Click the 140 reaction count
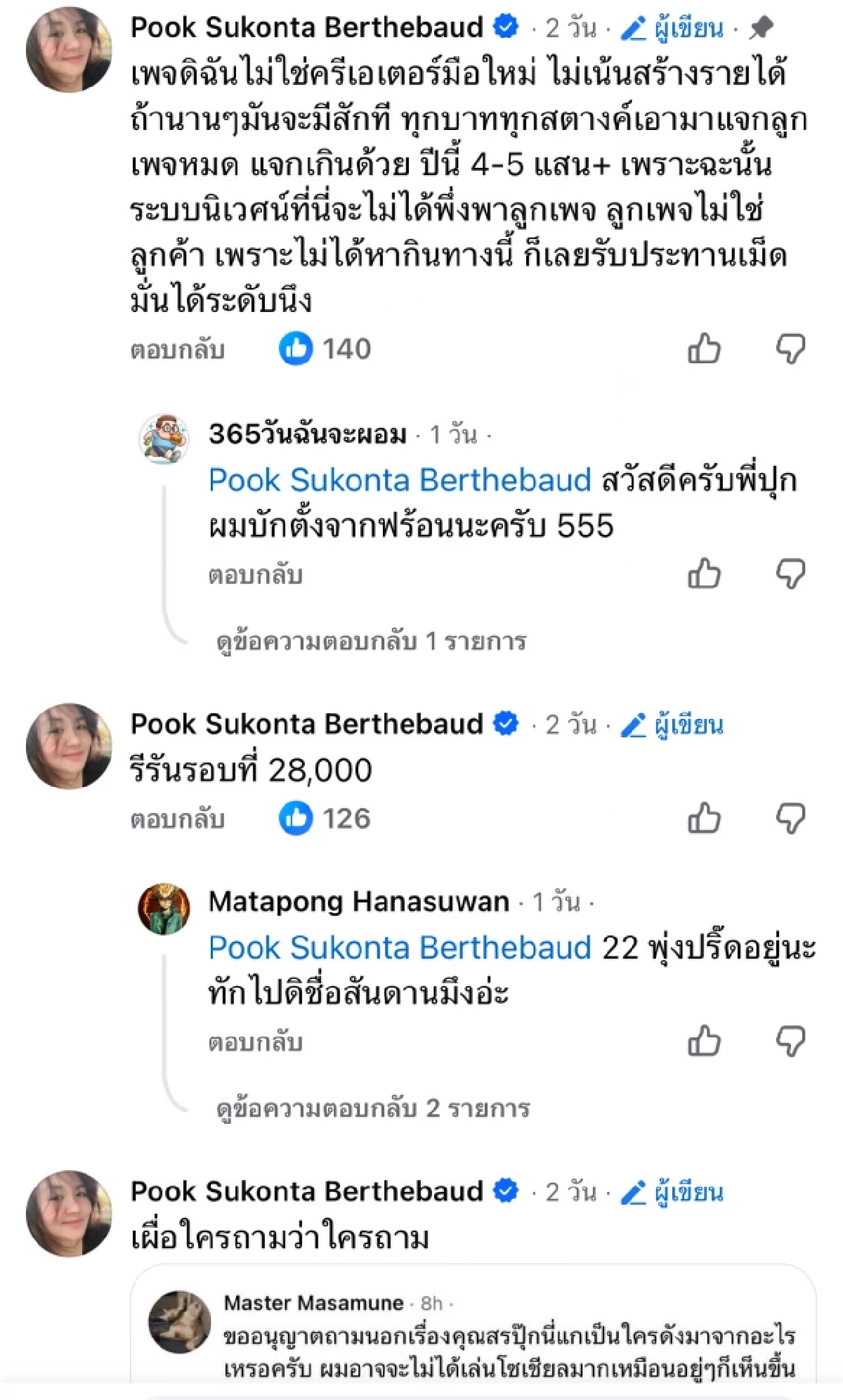Image resolution: width=843 pixels, height=1400 pixels. (345, 346)
